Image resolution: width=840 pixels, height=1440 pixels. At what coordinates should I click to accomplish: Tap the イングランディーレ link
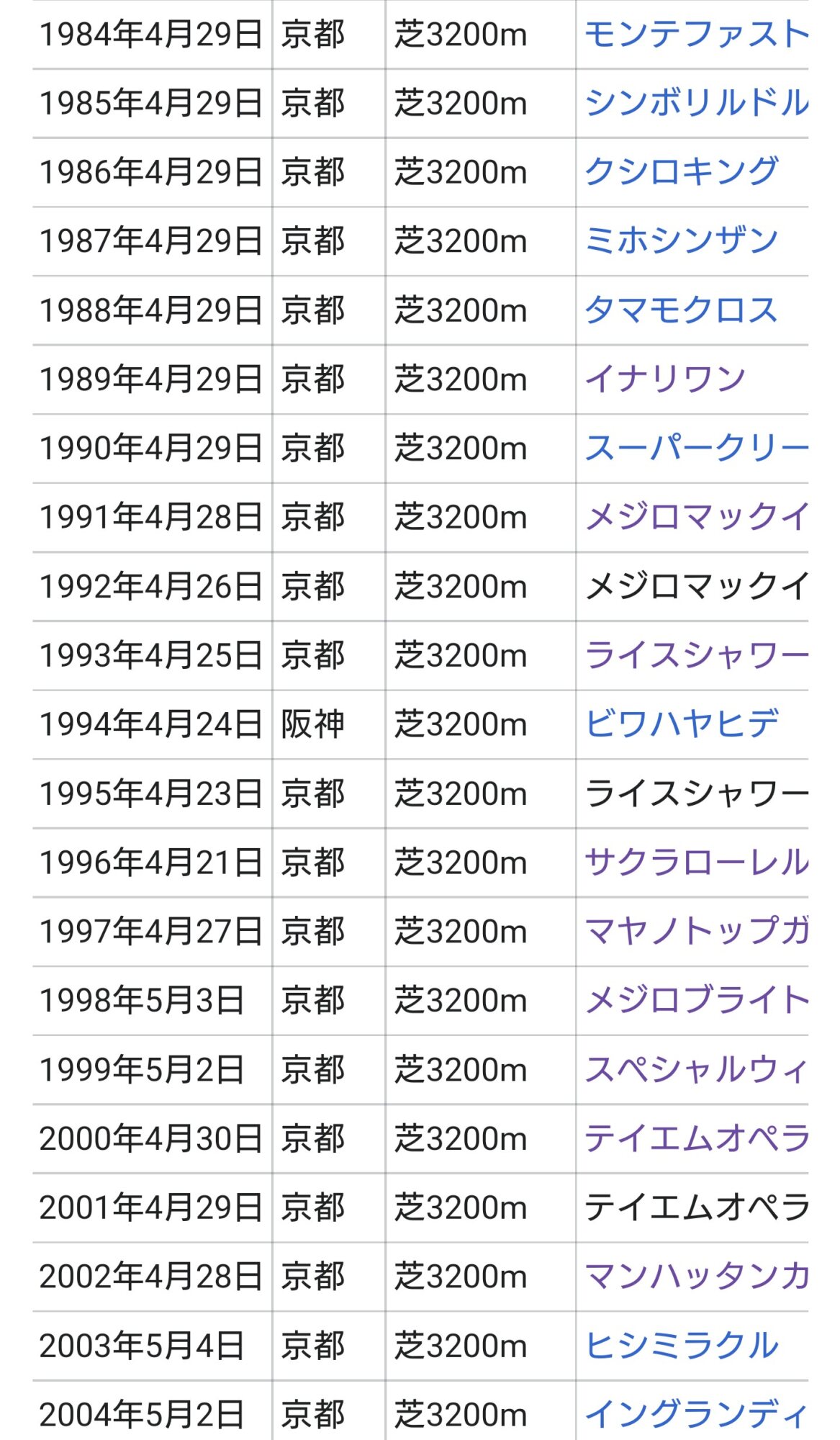696,1414
